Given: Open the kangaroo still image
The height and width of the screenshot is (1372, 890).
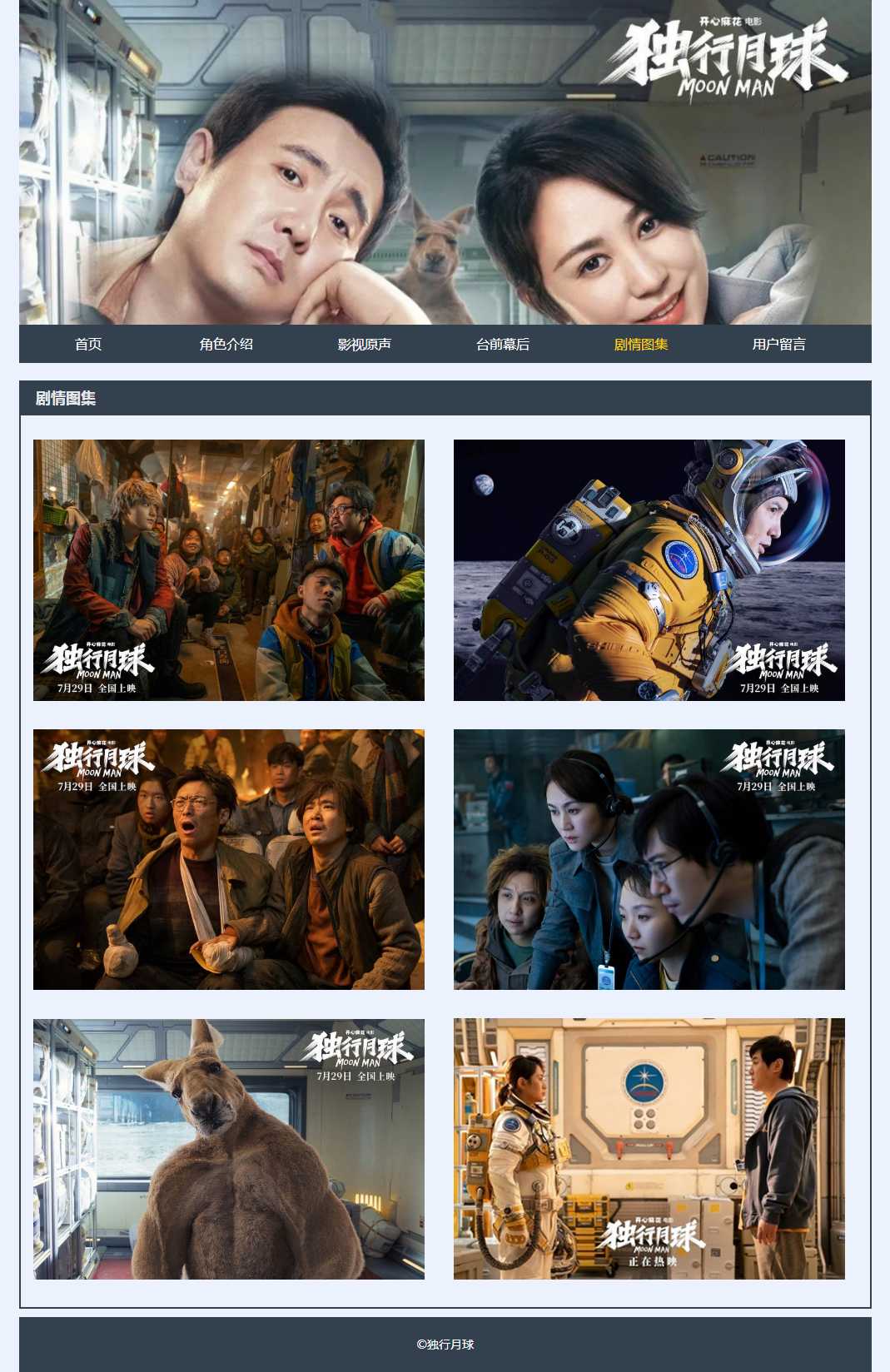Looking at the screenshot, I should tap(229, 1149).
